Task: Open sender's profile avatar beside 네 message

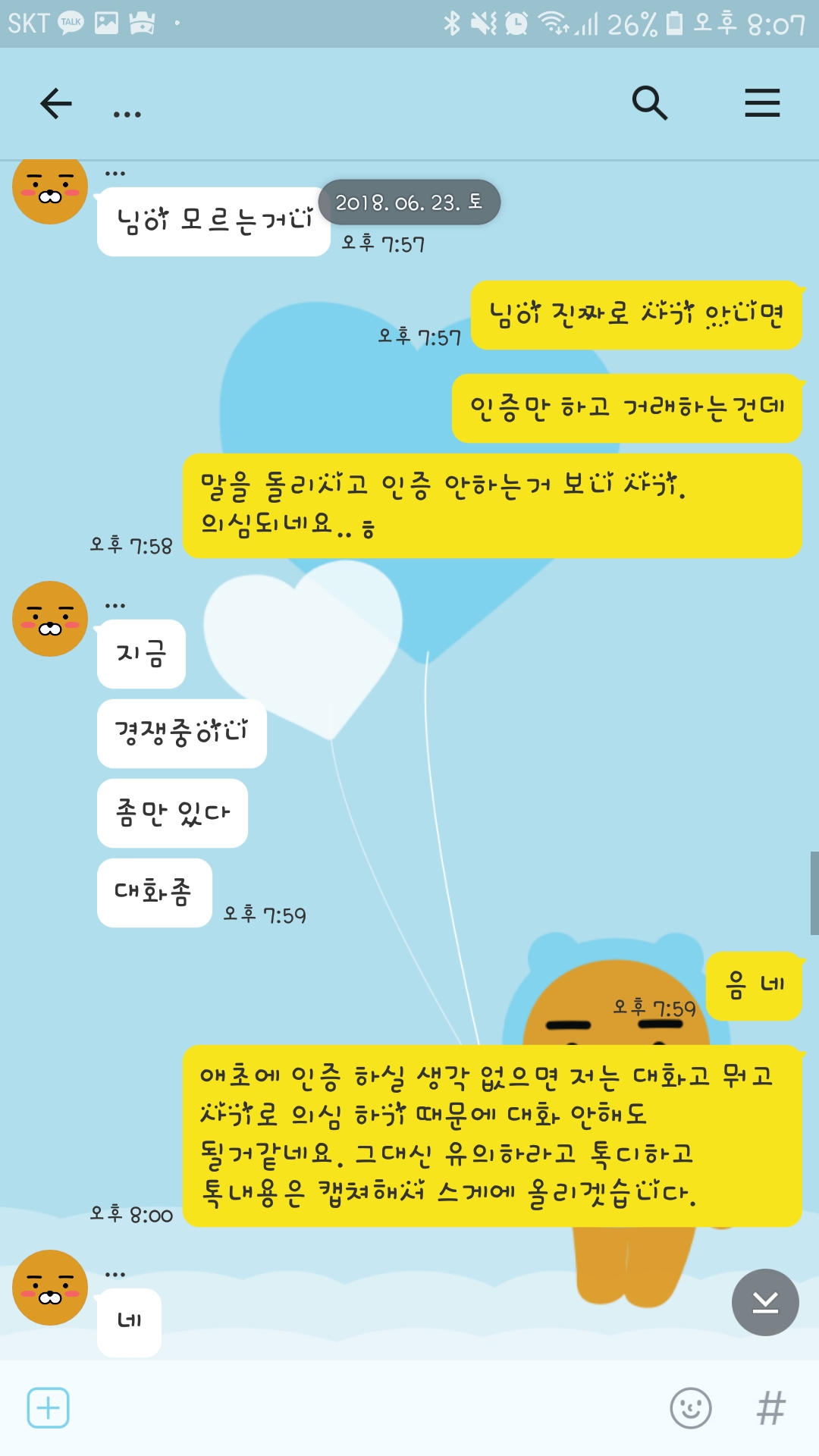Action: 50,1288
